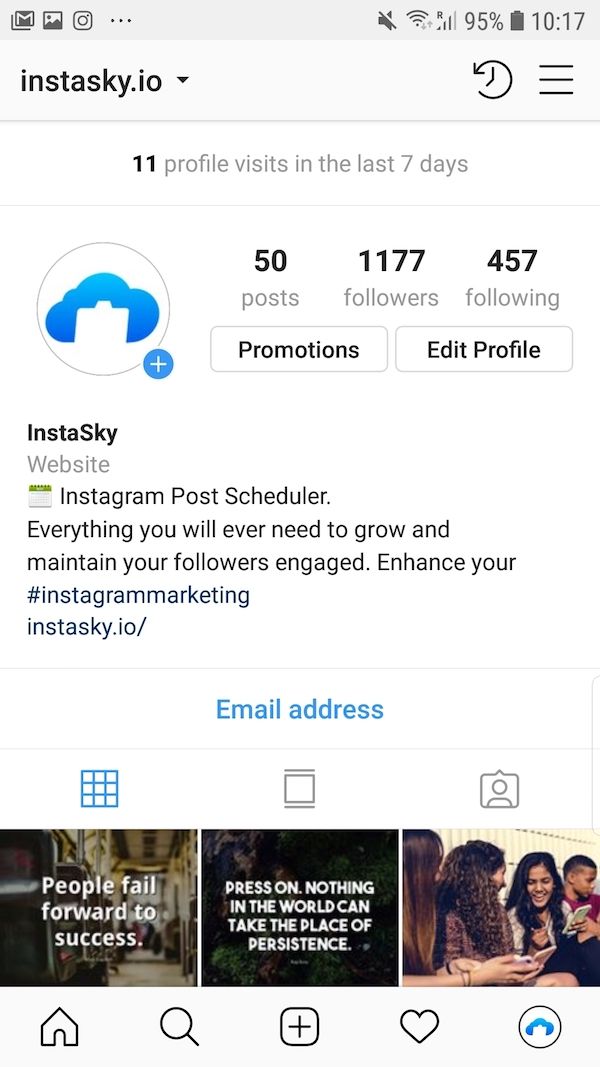
Task: Open the 'People fail forward to success' post
Action: 98,907
